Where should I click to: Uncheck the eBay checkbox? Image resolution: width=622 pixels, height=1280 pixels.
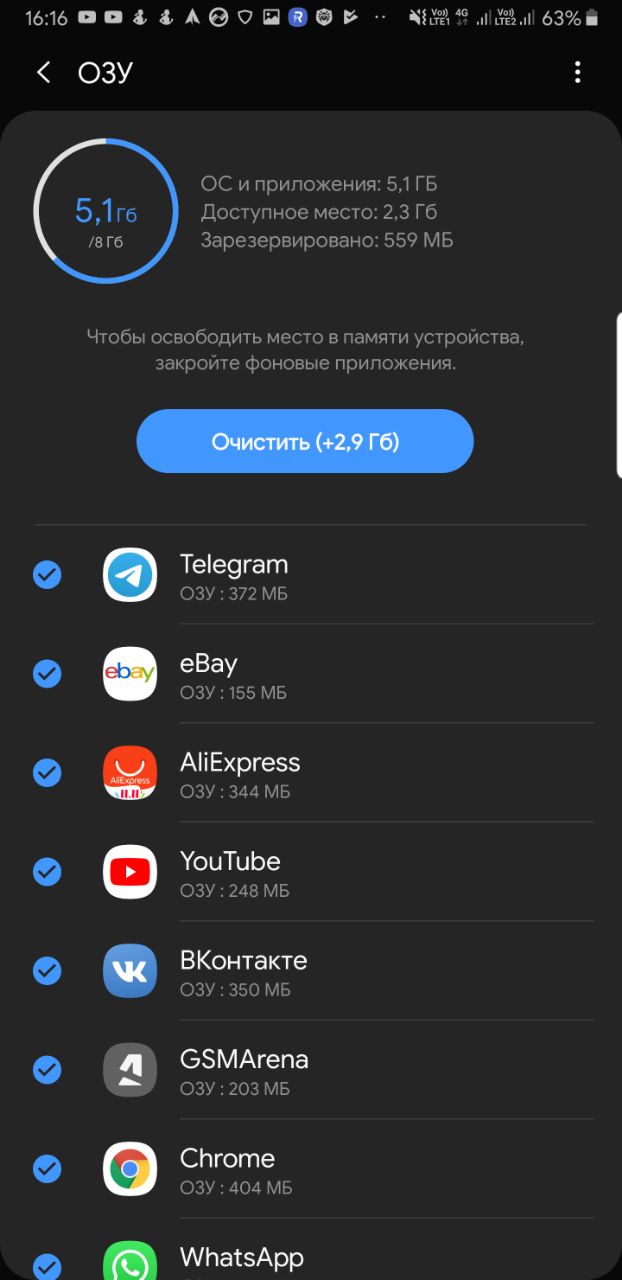[x=47, y=674]
